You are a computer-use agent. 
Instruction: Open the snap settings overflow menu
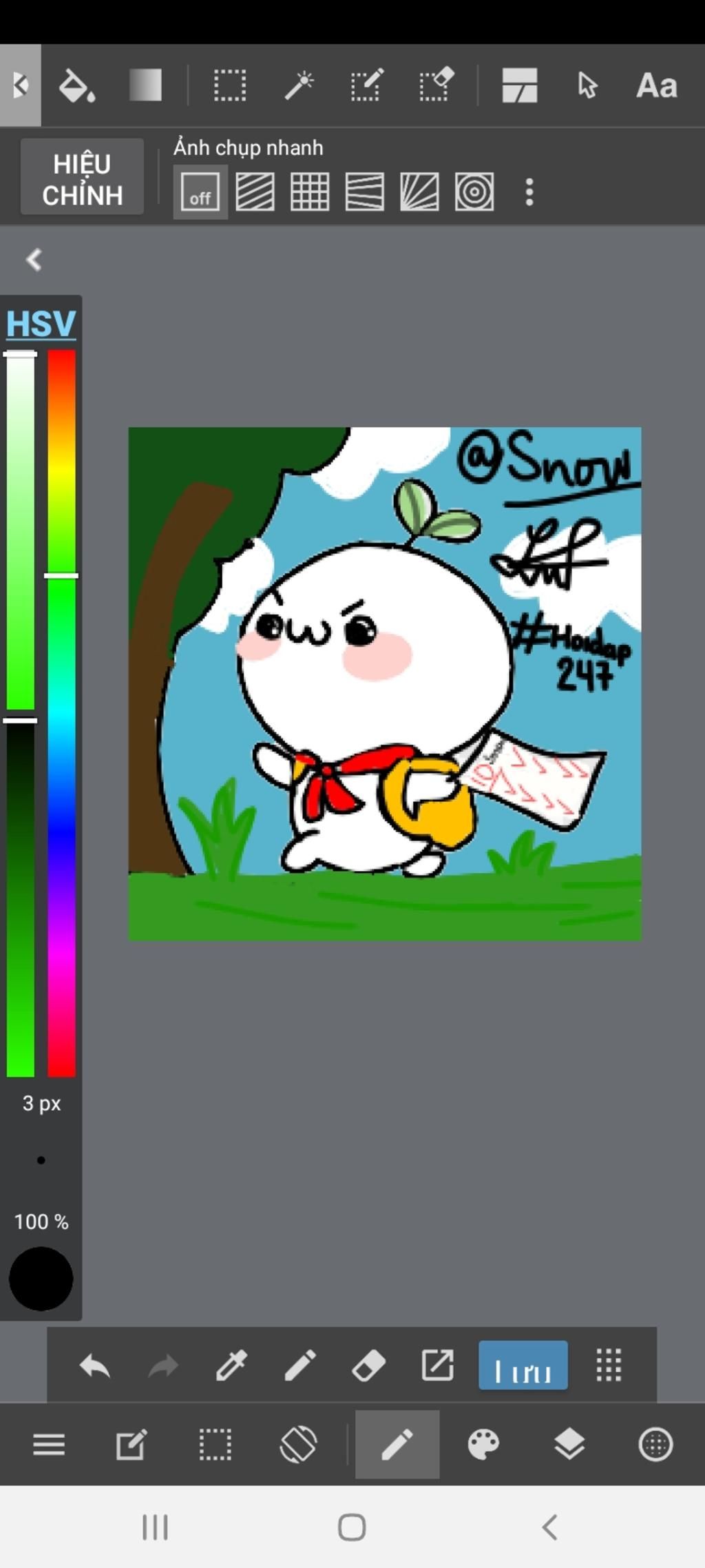pos(529,192)
